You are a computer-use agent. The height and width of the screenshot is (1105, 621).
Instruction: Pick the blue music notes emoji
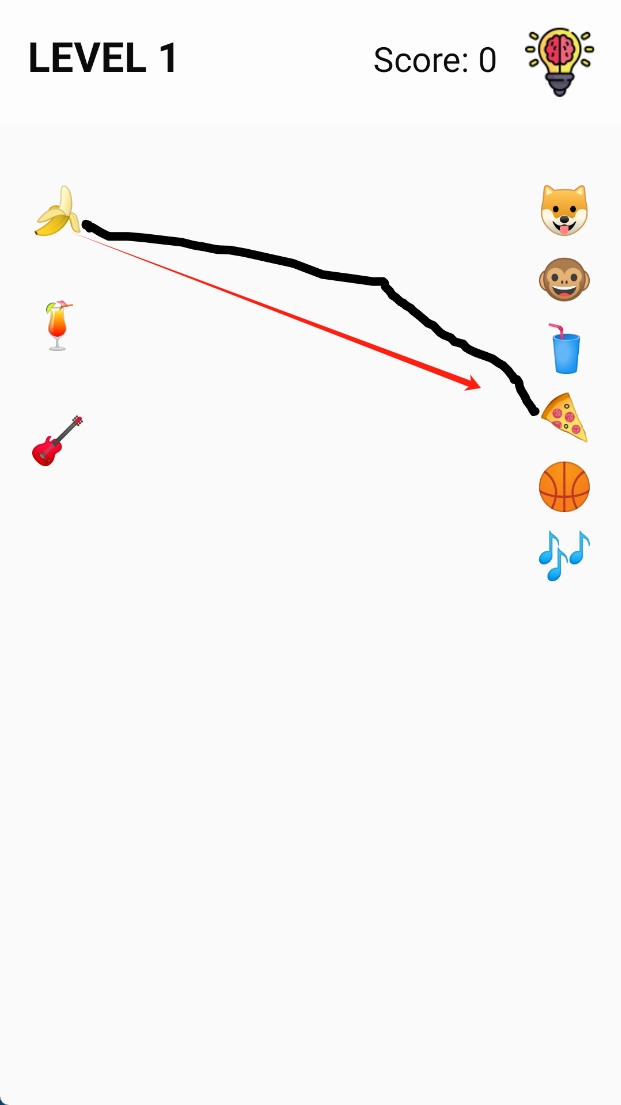coord(564,556)
